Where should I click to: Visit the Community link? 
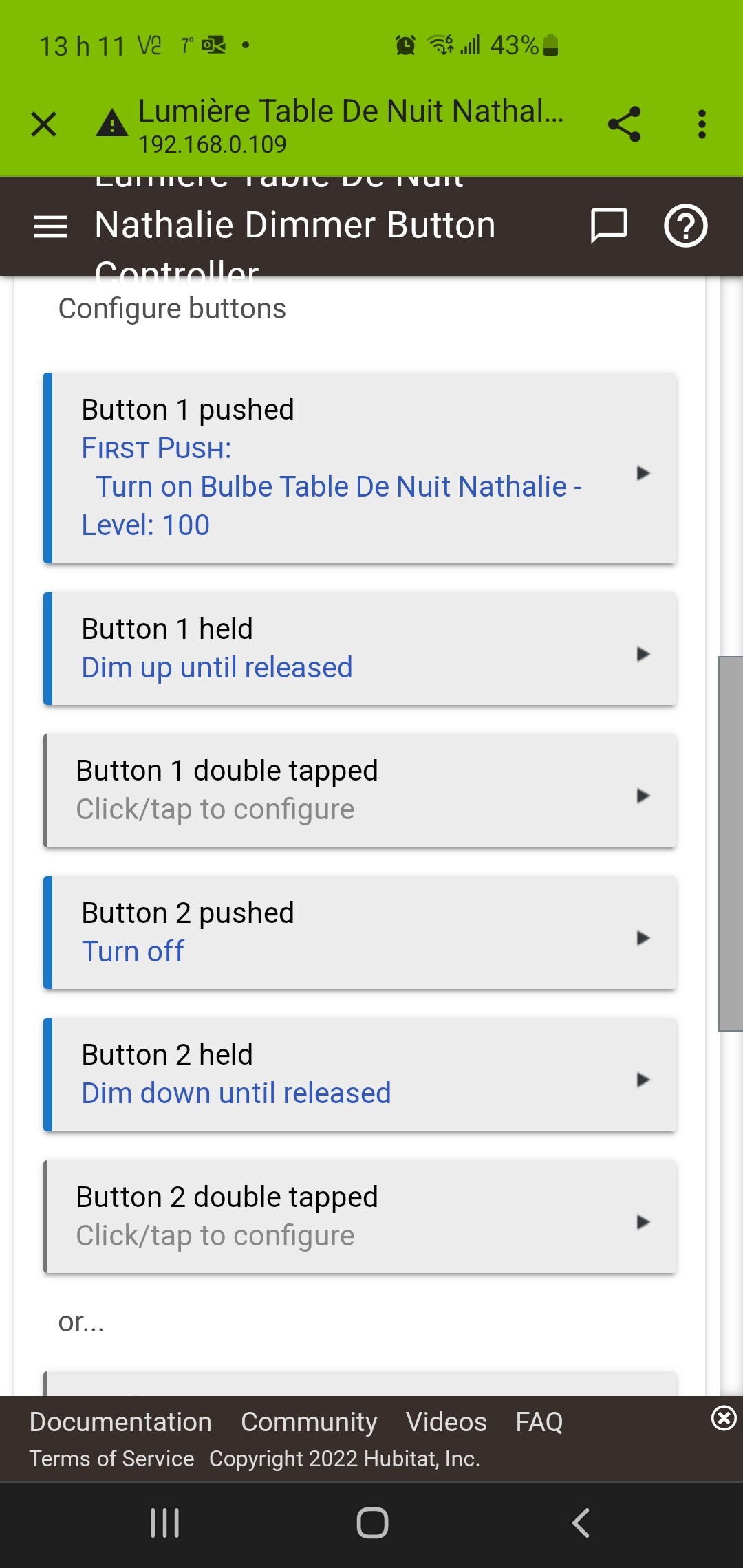click(309, 1422)
